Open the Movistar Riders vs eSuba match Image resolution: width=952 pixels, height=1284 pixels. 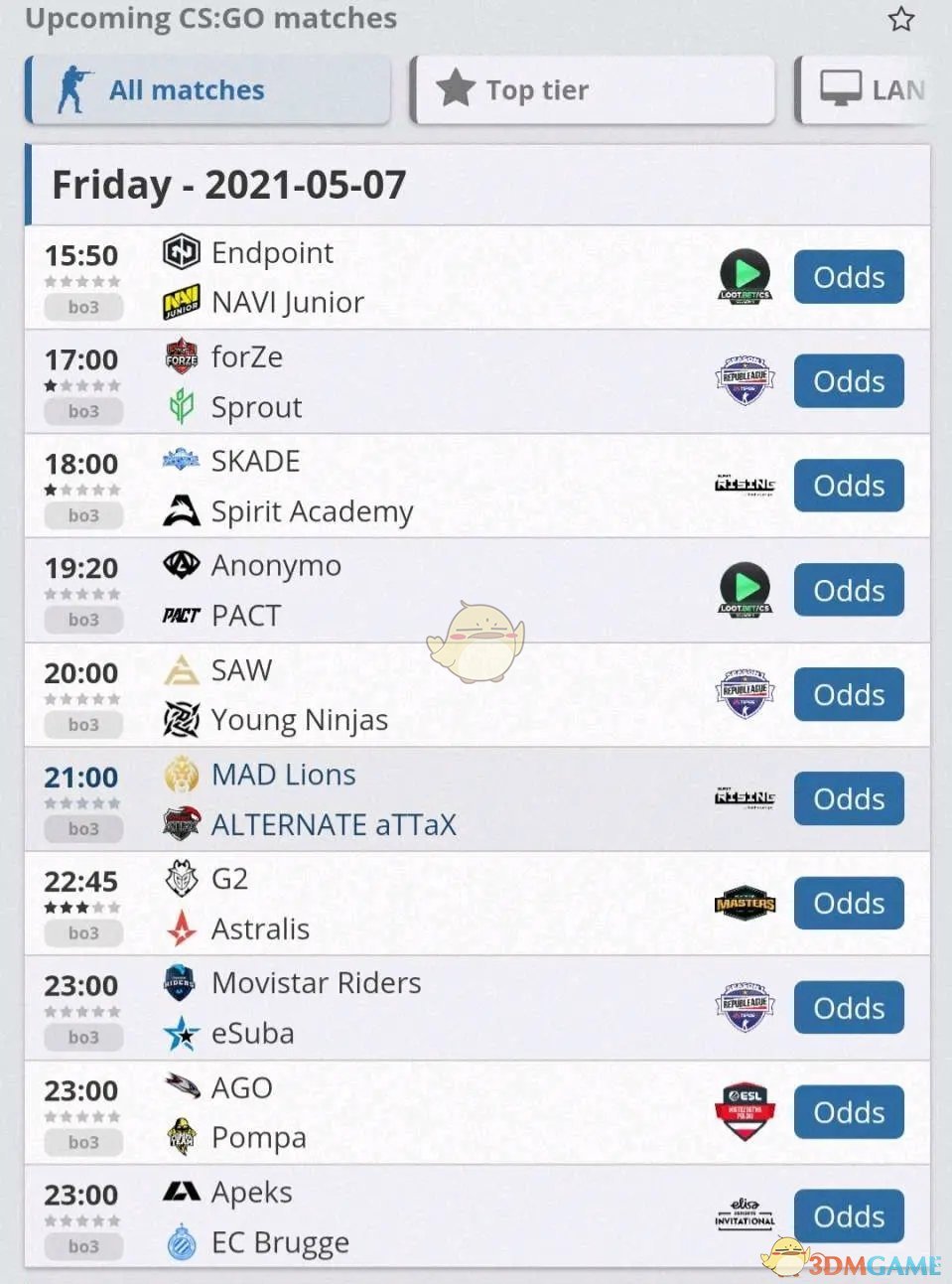397,1008
